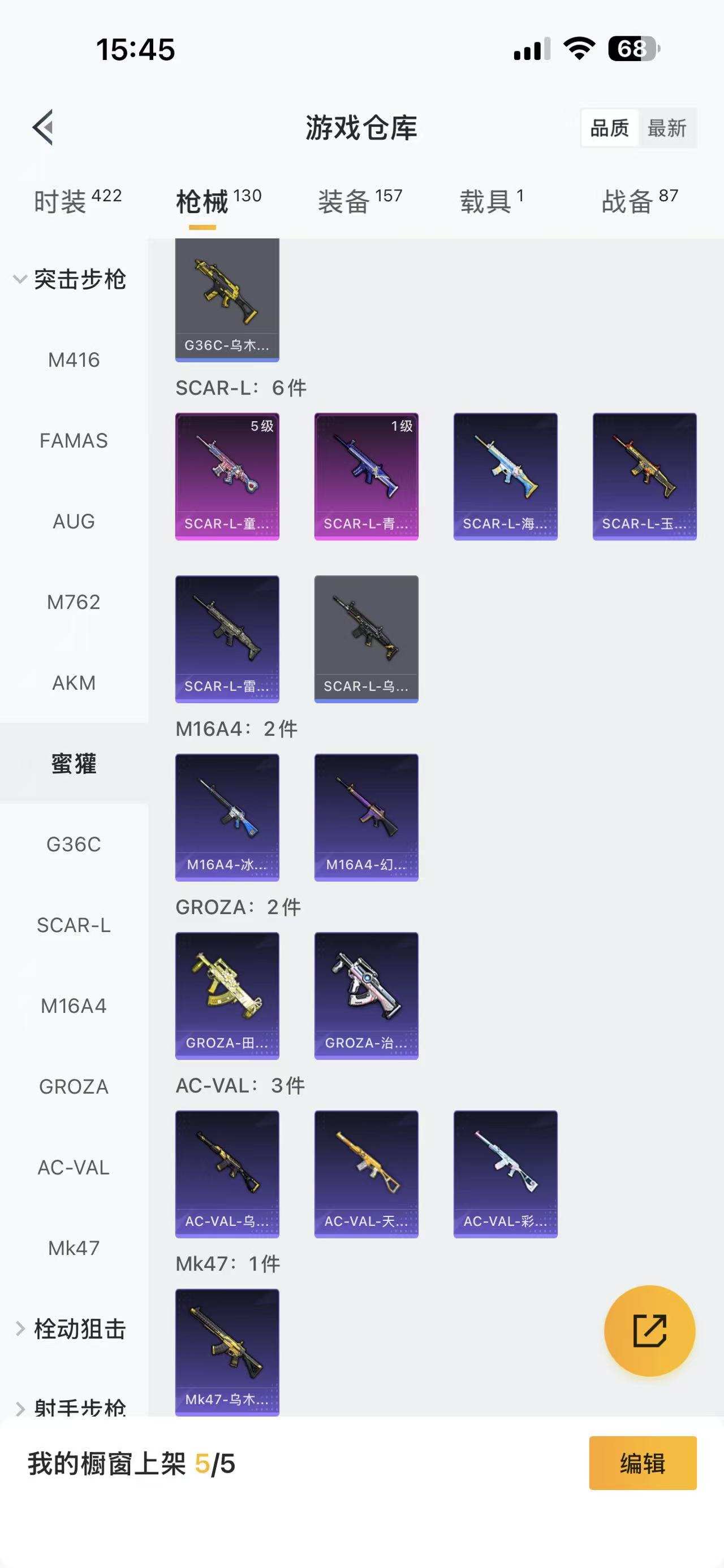View the M16A4-冰 skin
Screen dimensions: 724x1568
[227, 817]
